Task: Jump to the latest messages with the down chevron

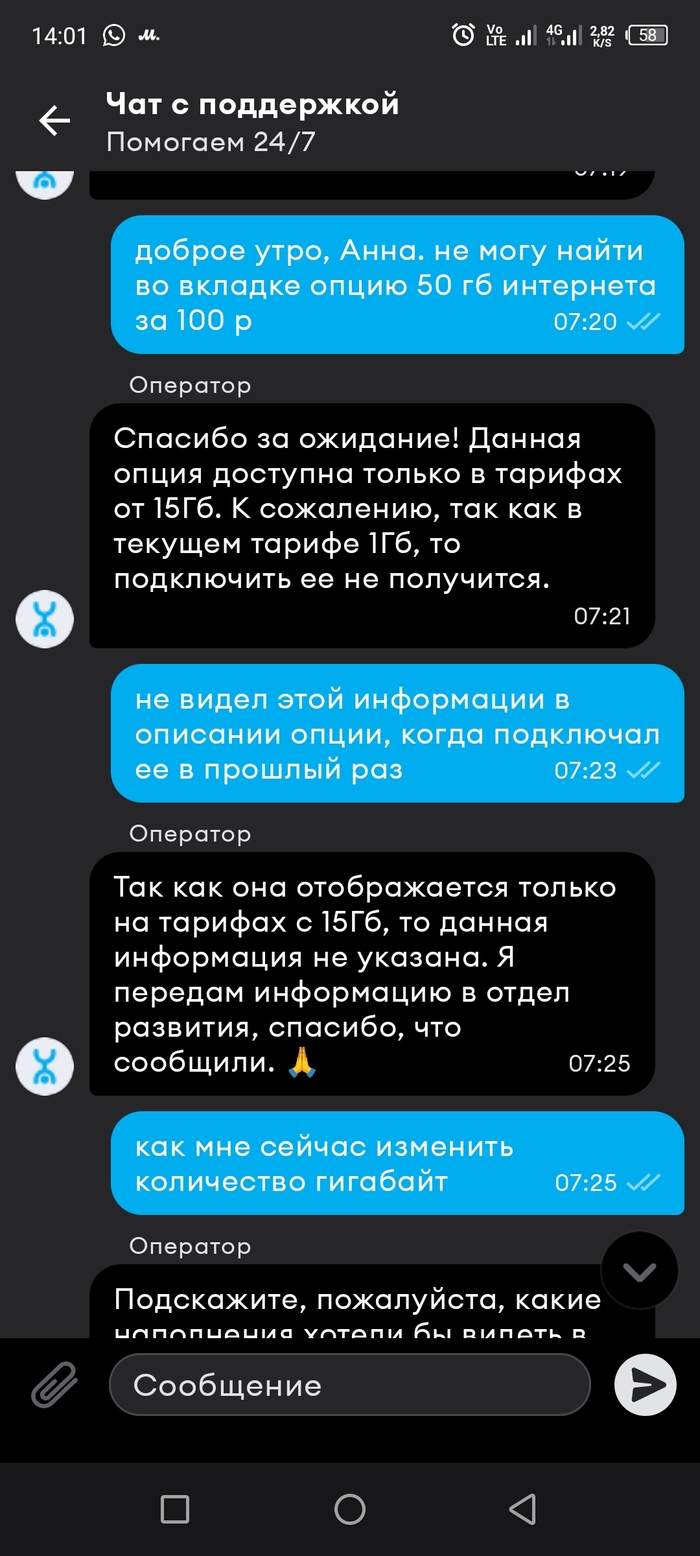Action: point(639,1271)
